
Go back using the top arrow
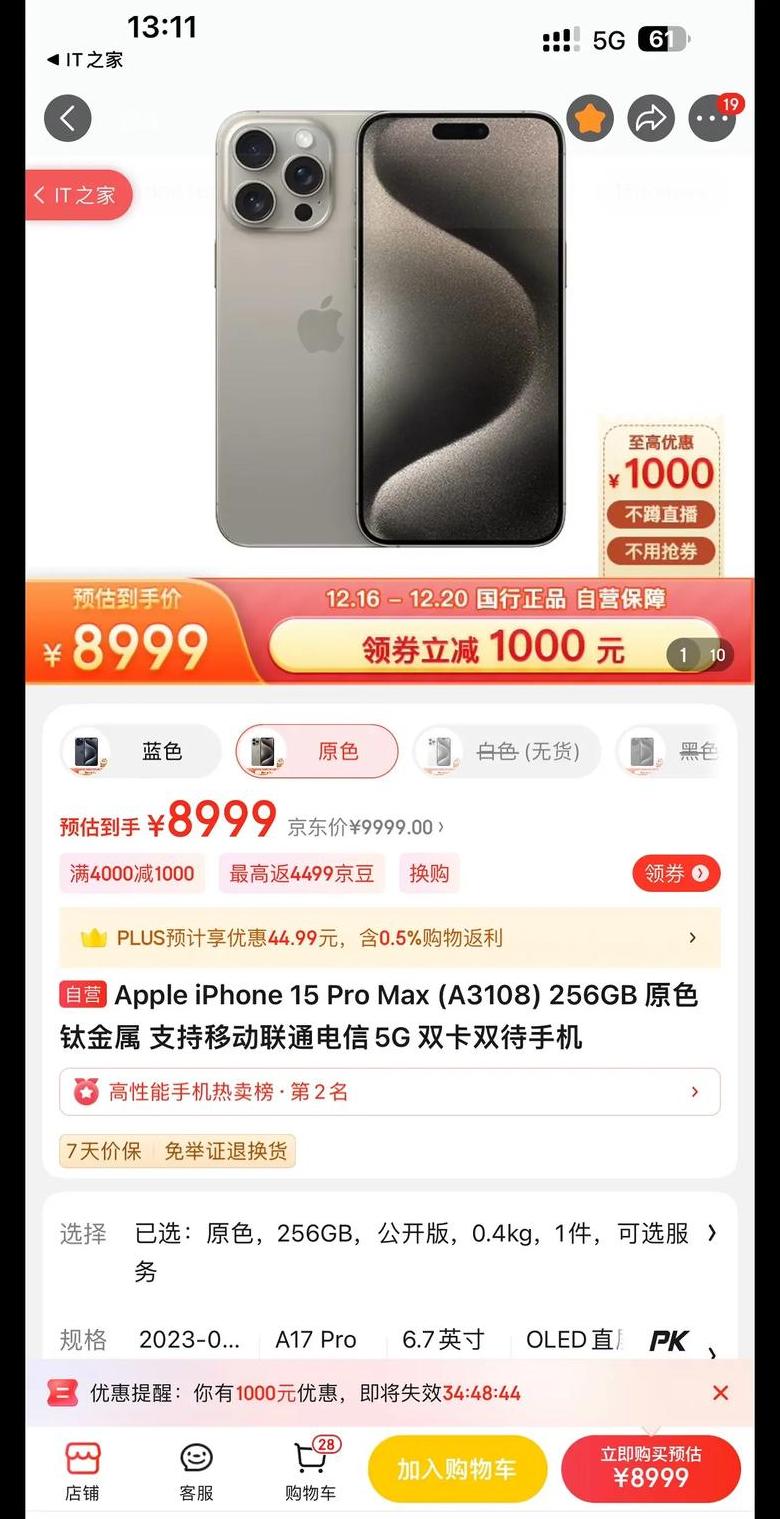68,119
